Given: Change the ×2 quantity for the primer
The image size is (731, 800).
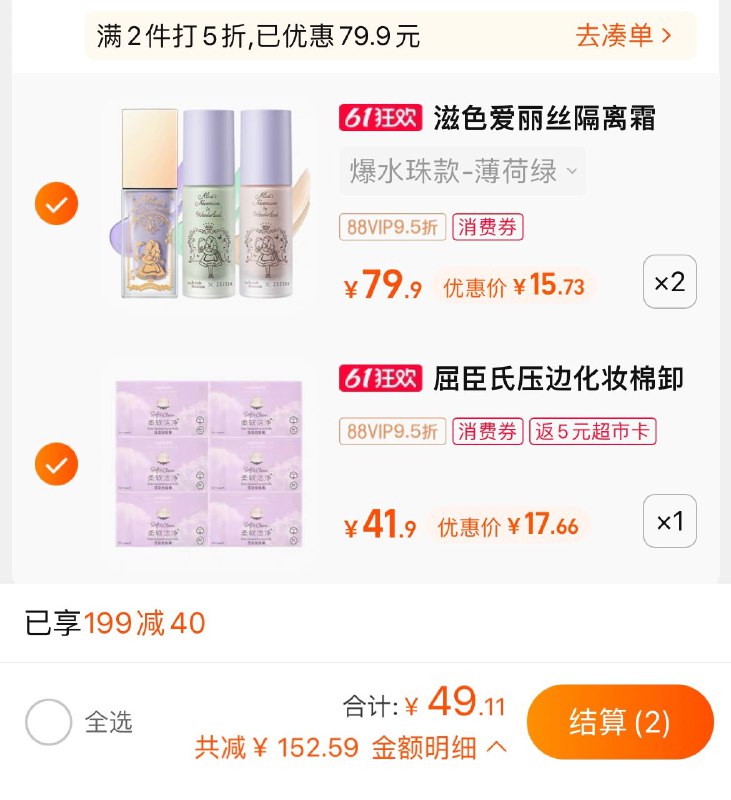Looking at the screenshot, I should pos(670,282).
